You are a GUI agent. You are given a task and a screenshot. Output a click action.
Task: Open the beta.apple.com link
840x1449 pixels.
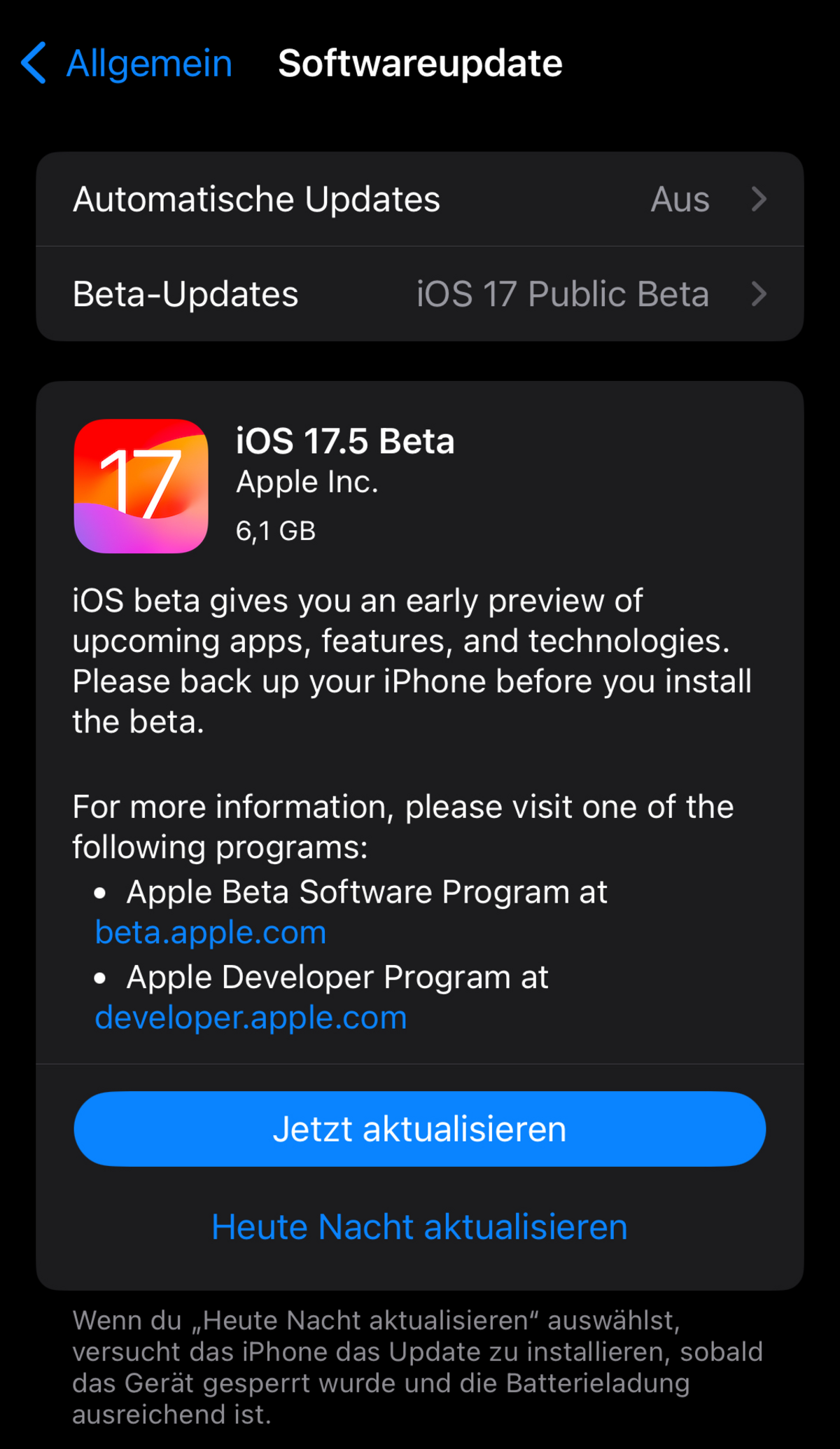211,933
